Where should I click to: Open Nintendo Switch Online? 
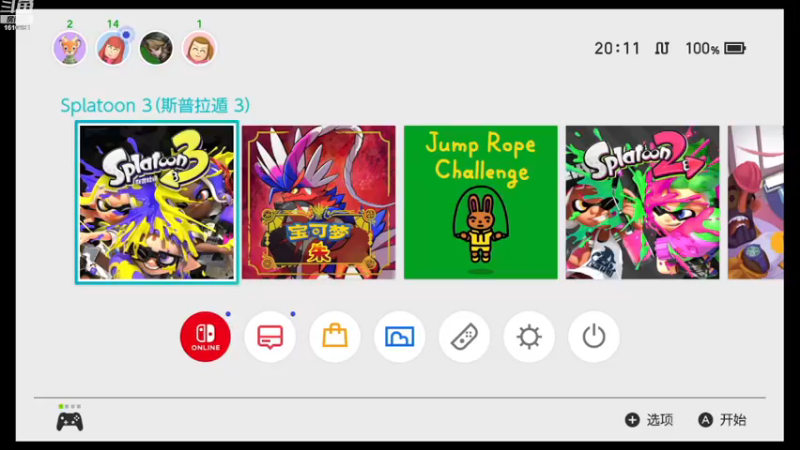click(x=205, y=337)
